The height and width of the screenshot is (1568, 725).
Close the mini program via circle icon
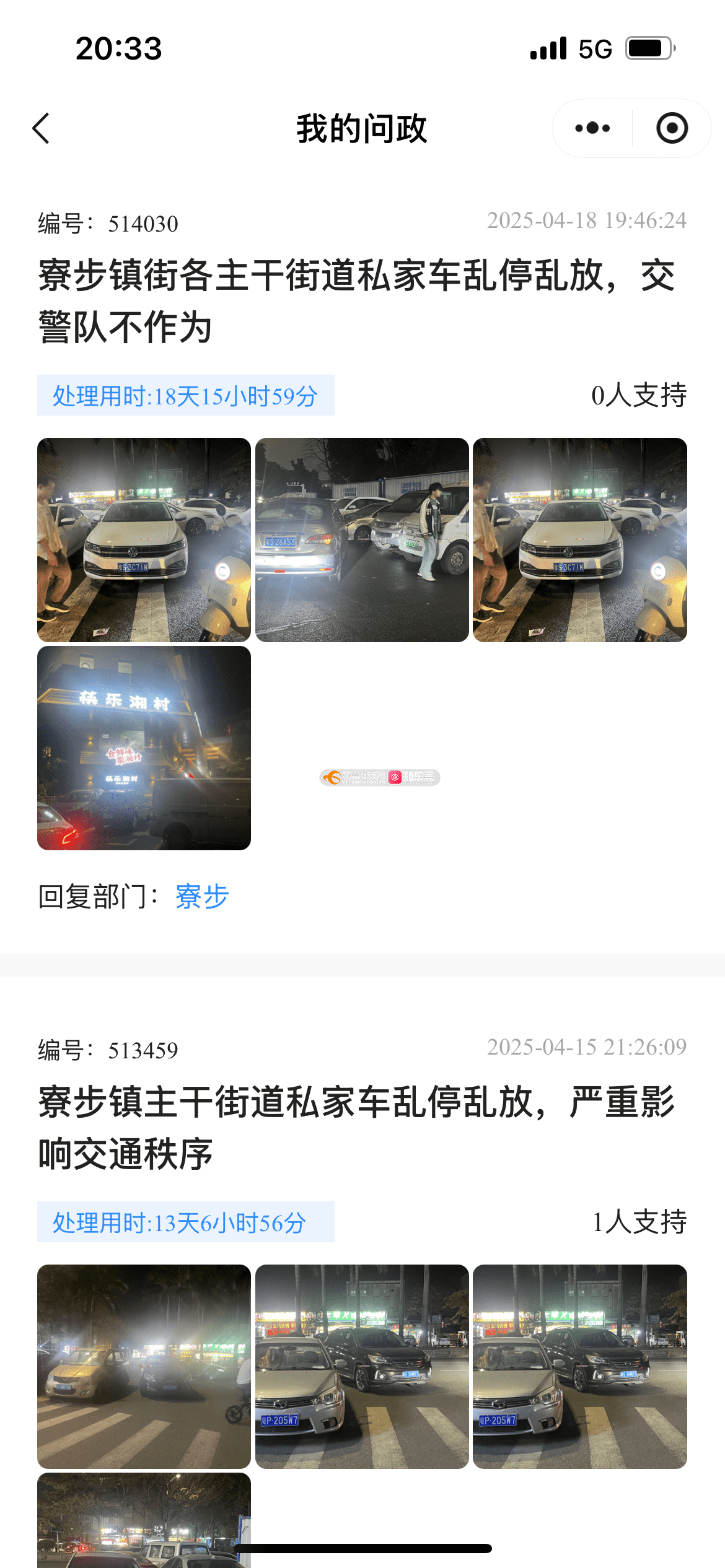click(672, 128)
